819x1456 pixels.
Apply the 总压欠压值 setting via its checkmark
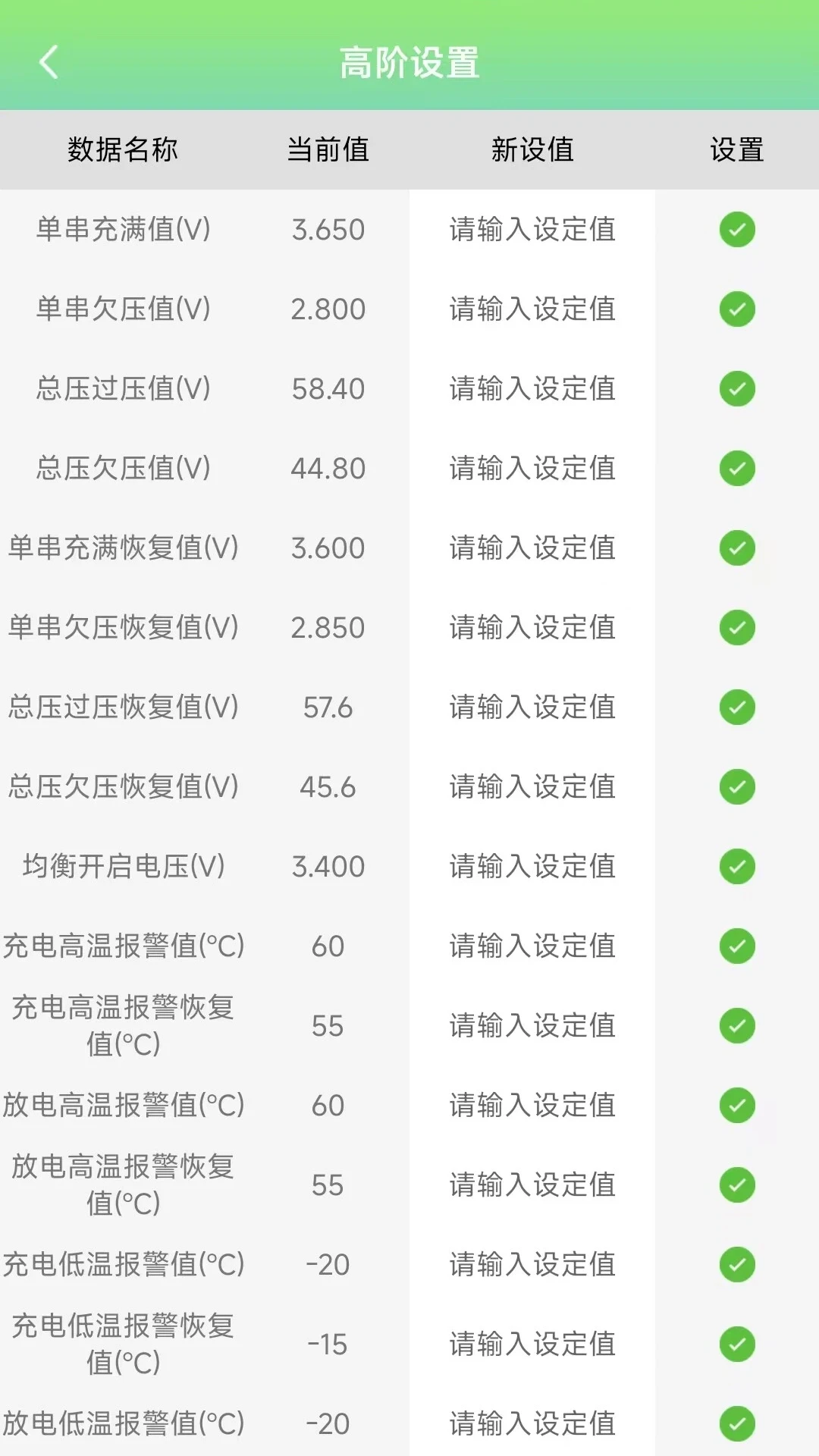(x=736, y=469)
